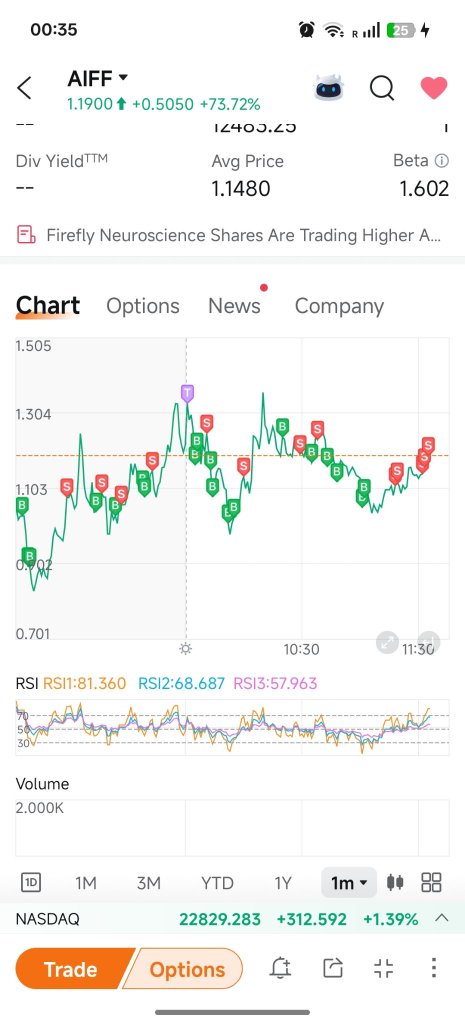Select the 3M chart range
The height and width of the screenshot is (1024, 465).
click(x=148, y=883)
